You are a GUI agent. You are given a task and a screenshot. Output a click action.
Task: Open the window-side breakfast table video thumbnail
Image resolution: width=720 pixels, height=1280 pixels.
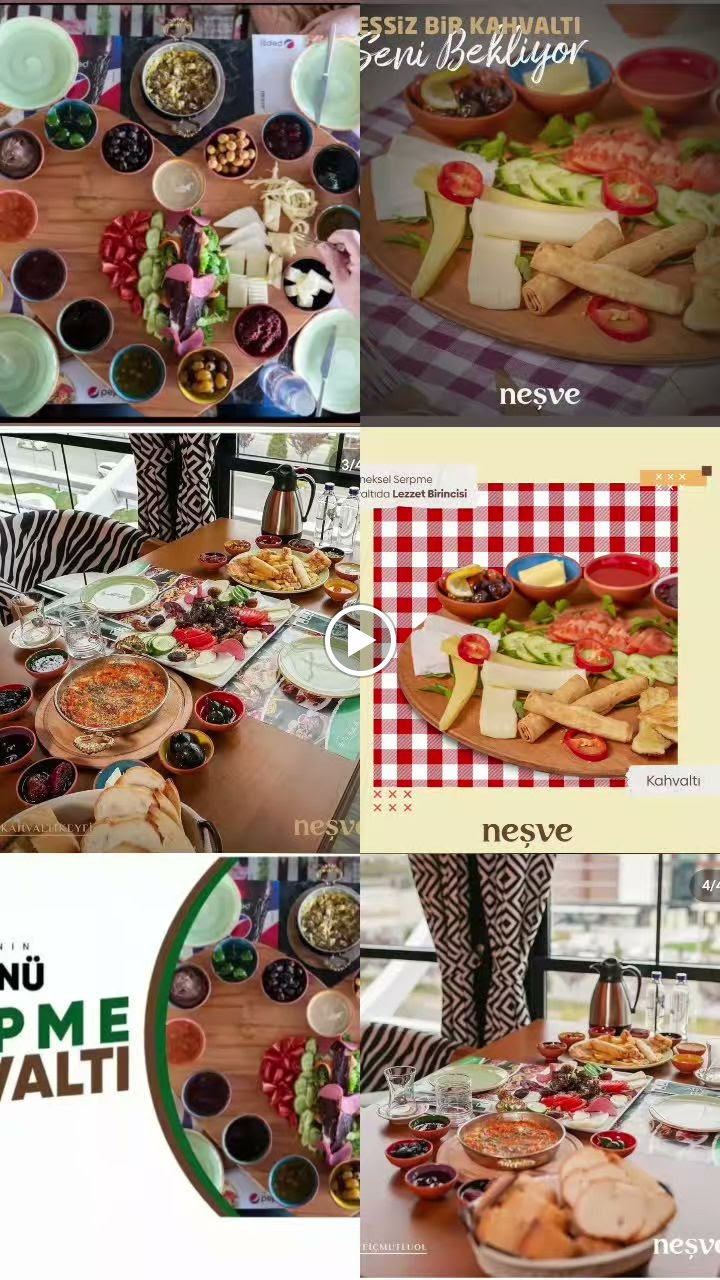coord(180,640)
